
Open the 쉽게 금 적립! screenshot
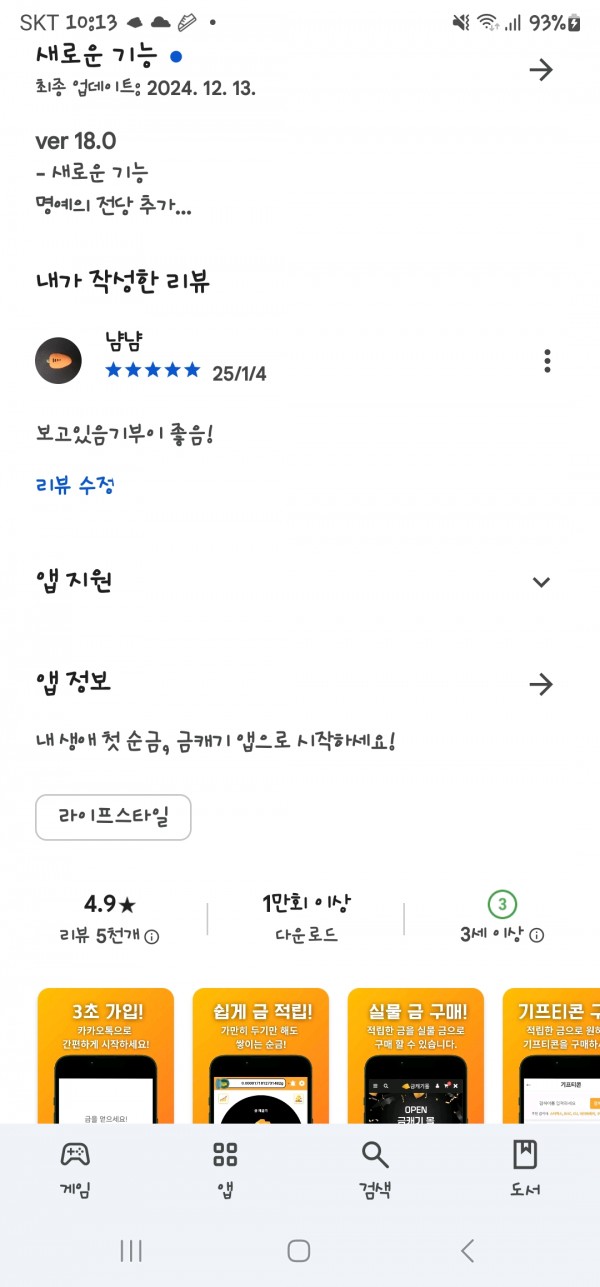click(x=261, y=1055)
